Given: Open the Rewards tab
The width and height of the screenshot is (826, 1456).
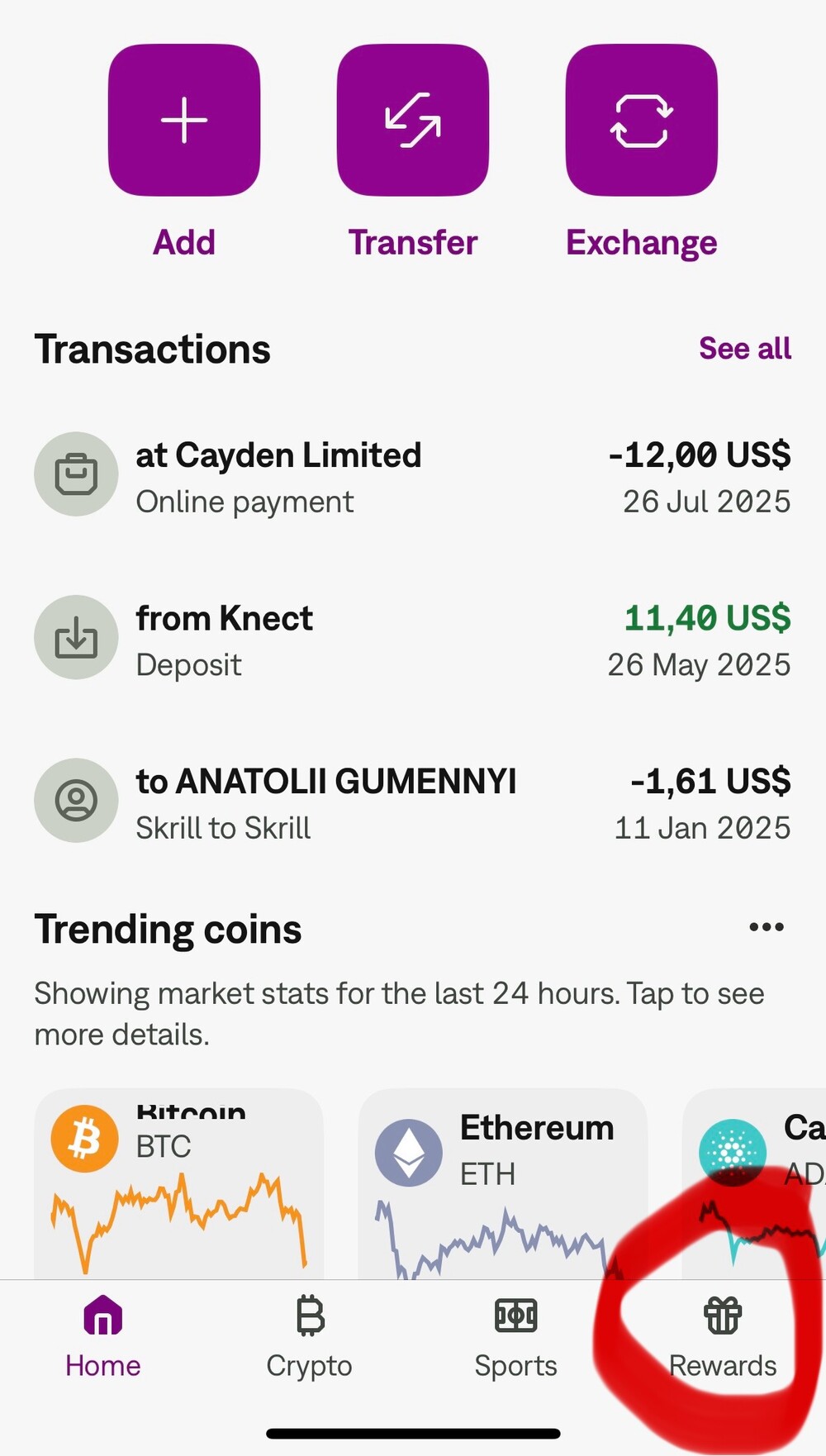Looking at the screenshot, I should (723, 1338).
